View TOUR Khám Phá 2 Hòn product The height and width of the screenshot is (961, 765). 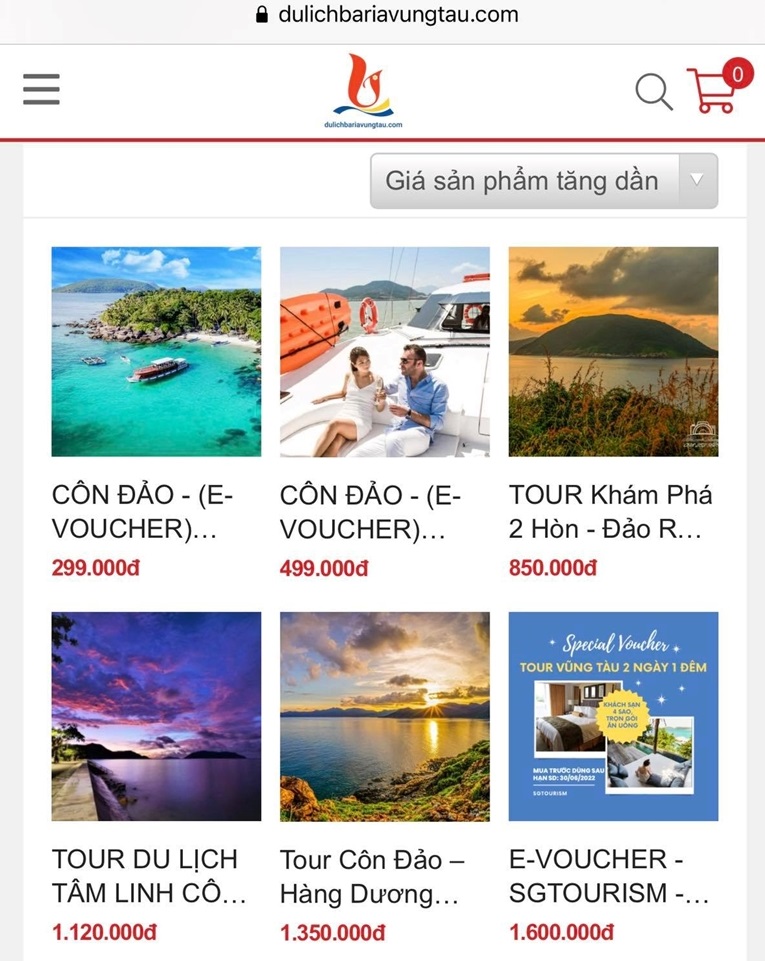click(613, 352)
